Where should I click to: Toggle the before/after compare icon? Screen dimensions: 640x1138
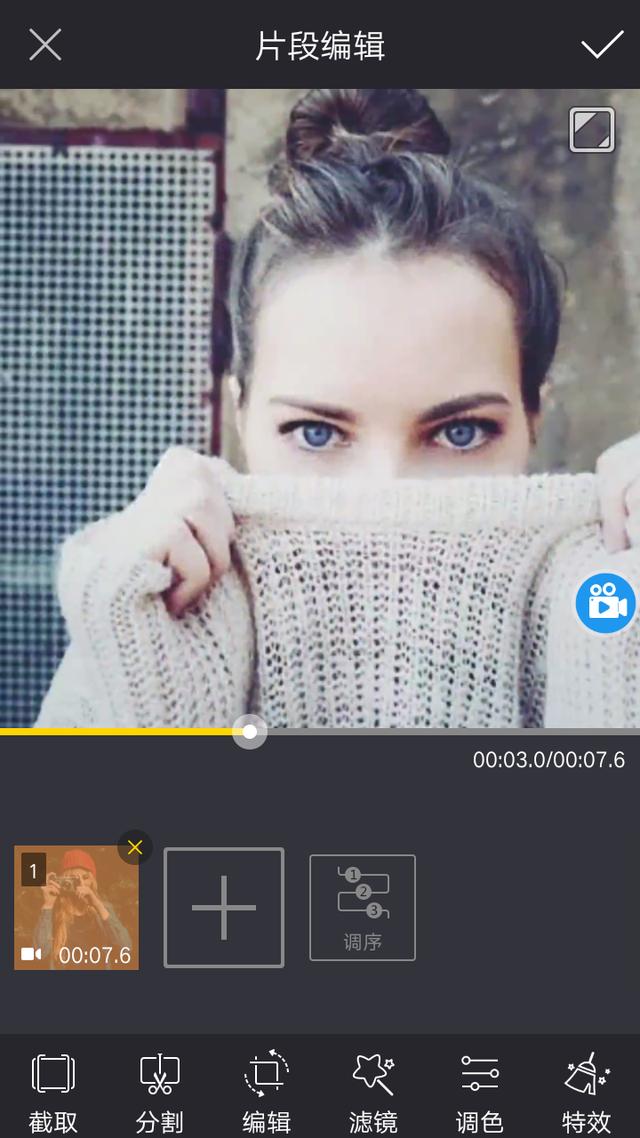591,130
